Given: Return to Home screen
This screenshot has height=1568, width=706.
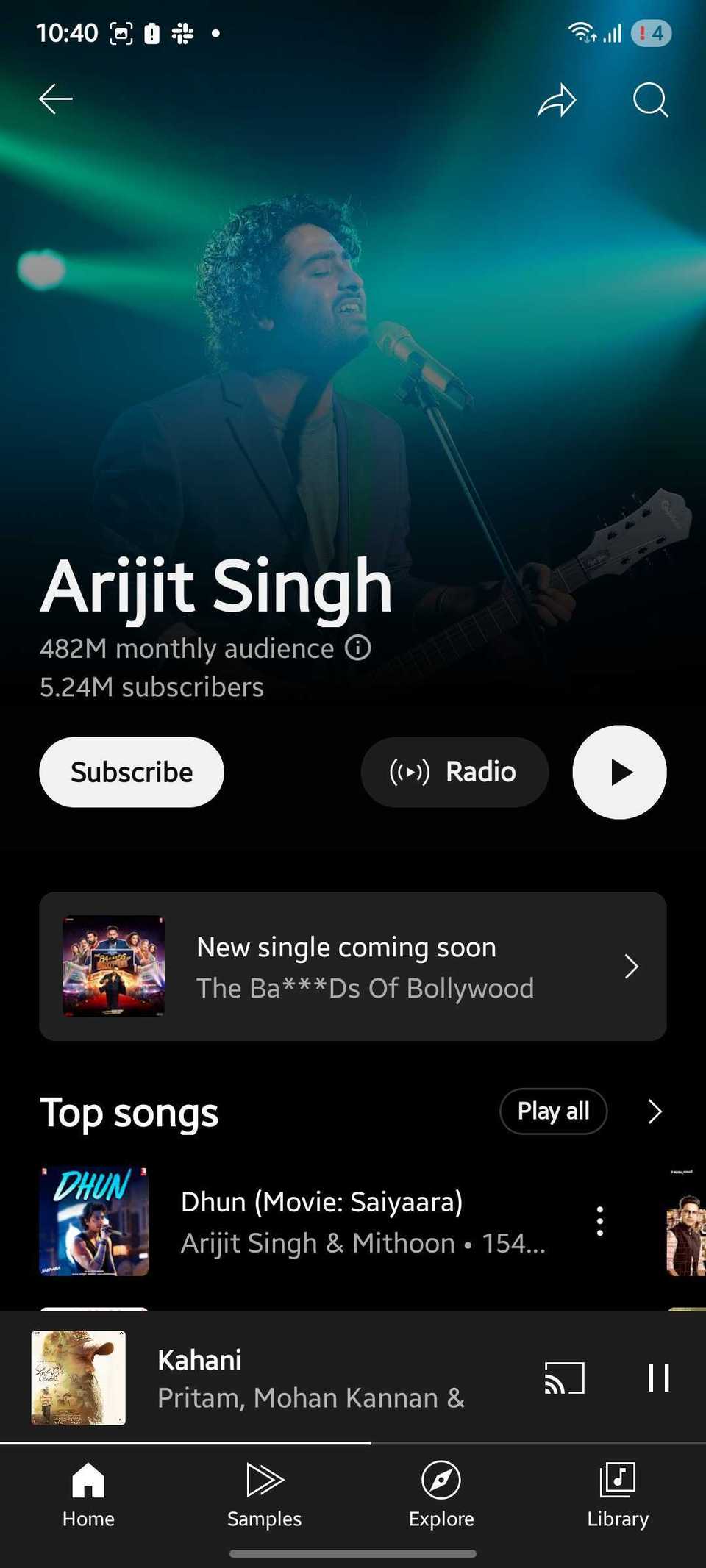Looking at the screenshot, I should [88, 1492].
